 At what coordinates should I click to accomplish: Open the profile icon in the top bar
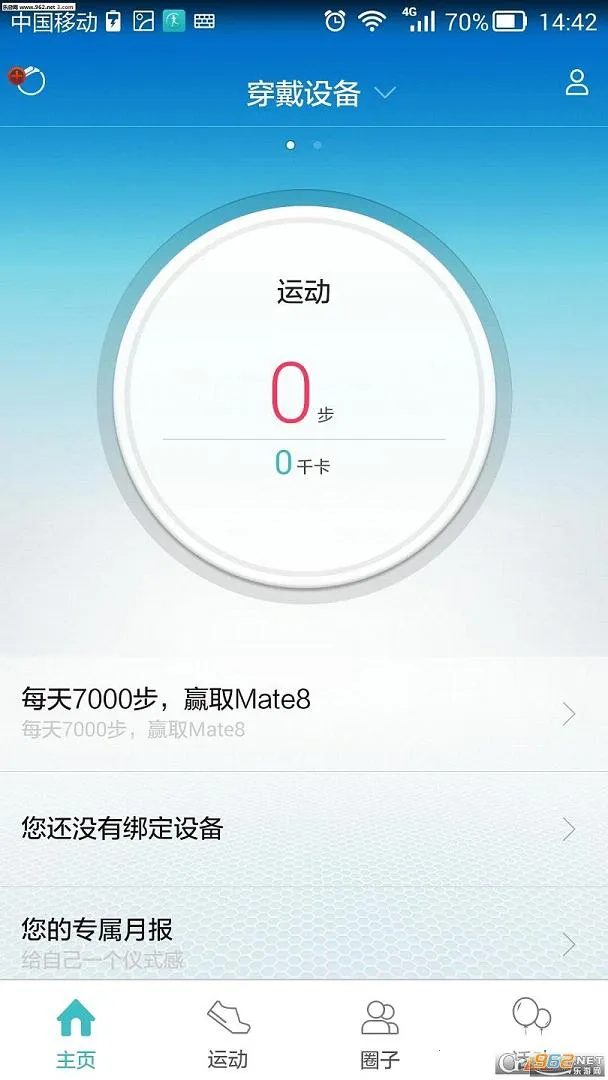(576, 83)
